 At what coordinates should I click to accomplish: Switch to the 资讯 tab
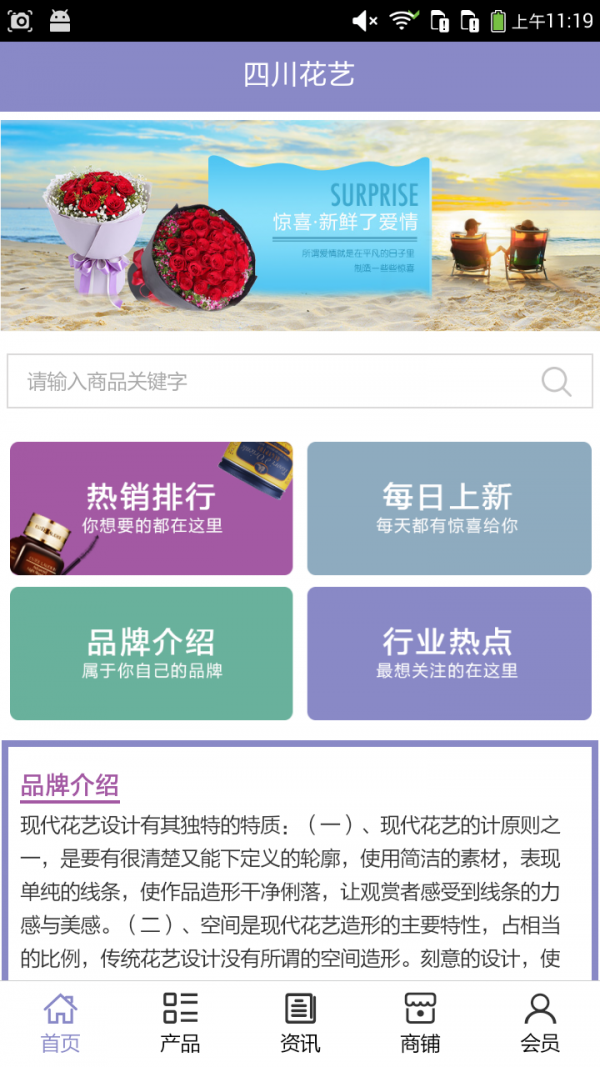(300, 1023)
